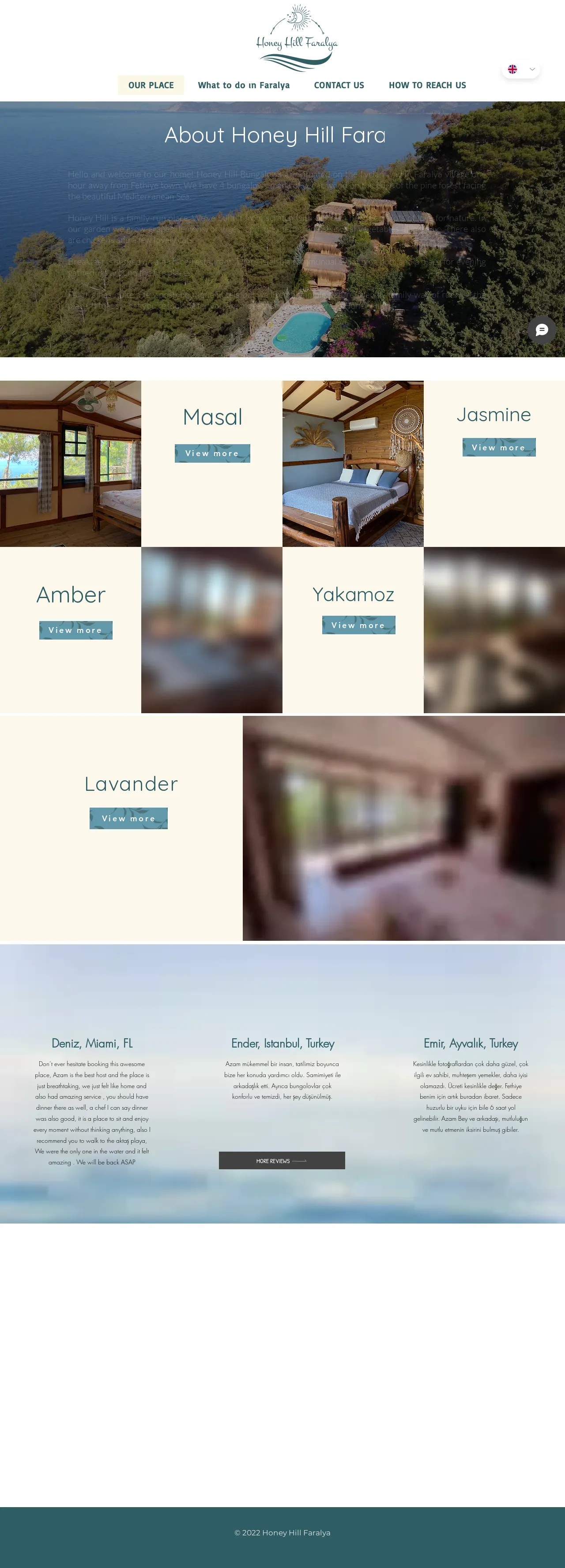View more about Yakamoz bungalow
565x1568 pixels.
click(358, 625)
